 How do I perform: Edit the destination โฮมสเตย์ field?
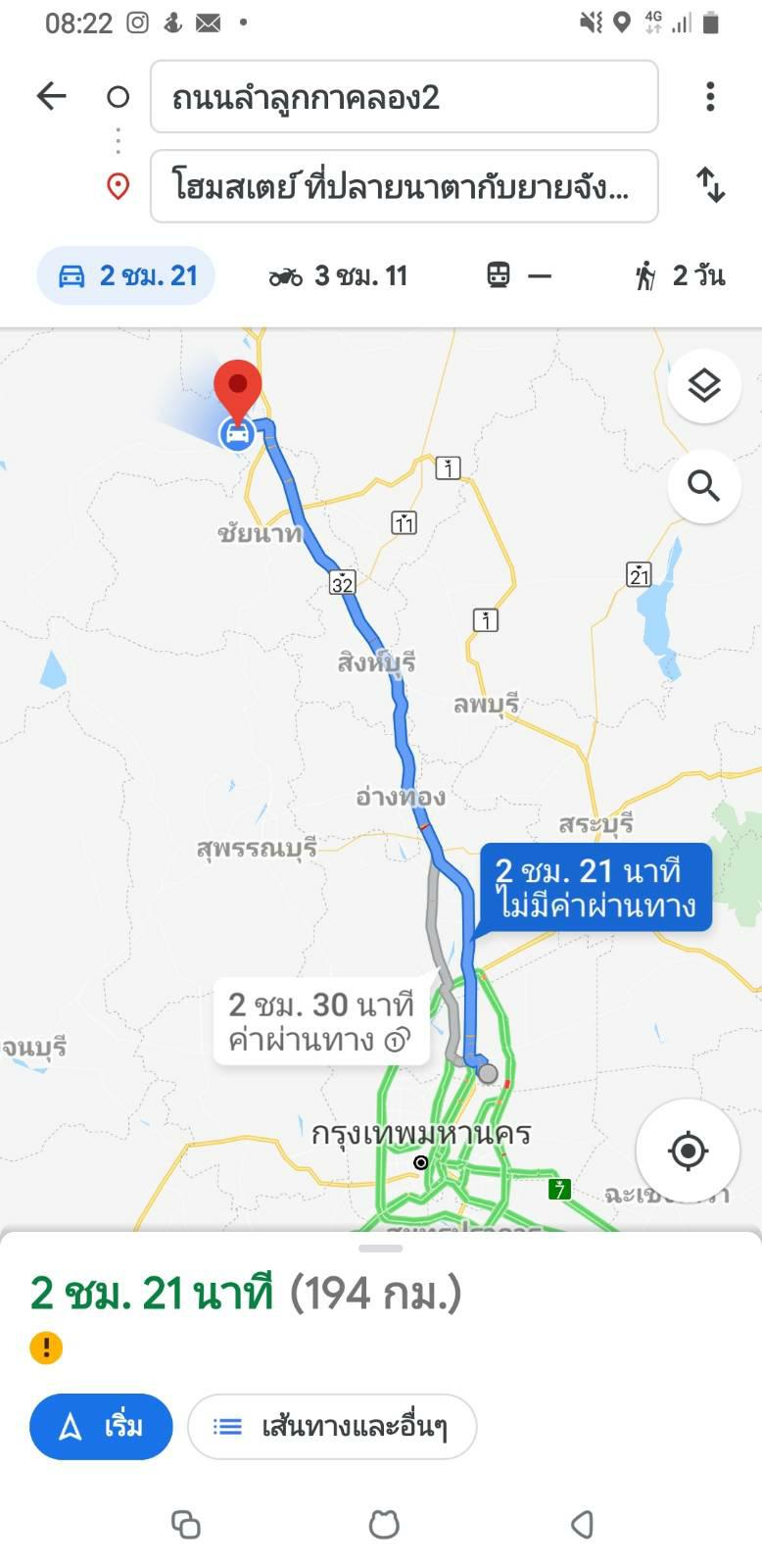click(404, 186)
